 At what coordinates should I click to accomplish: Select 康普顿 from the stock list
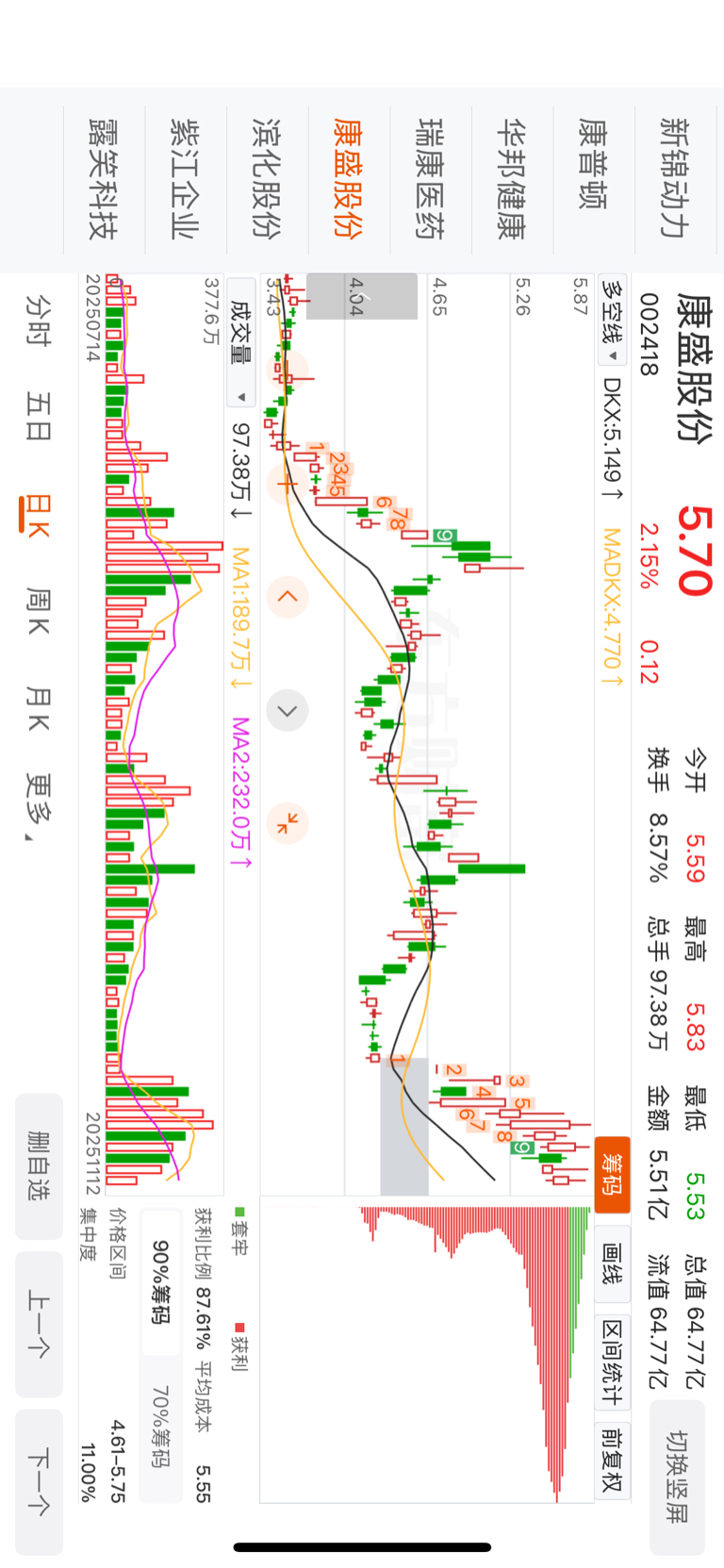click(x=592, y=164)
